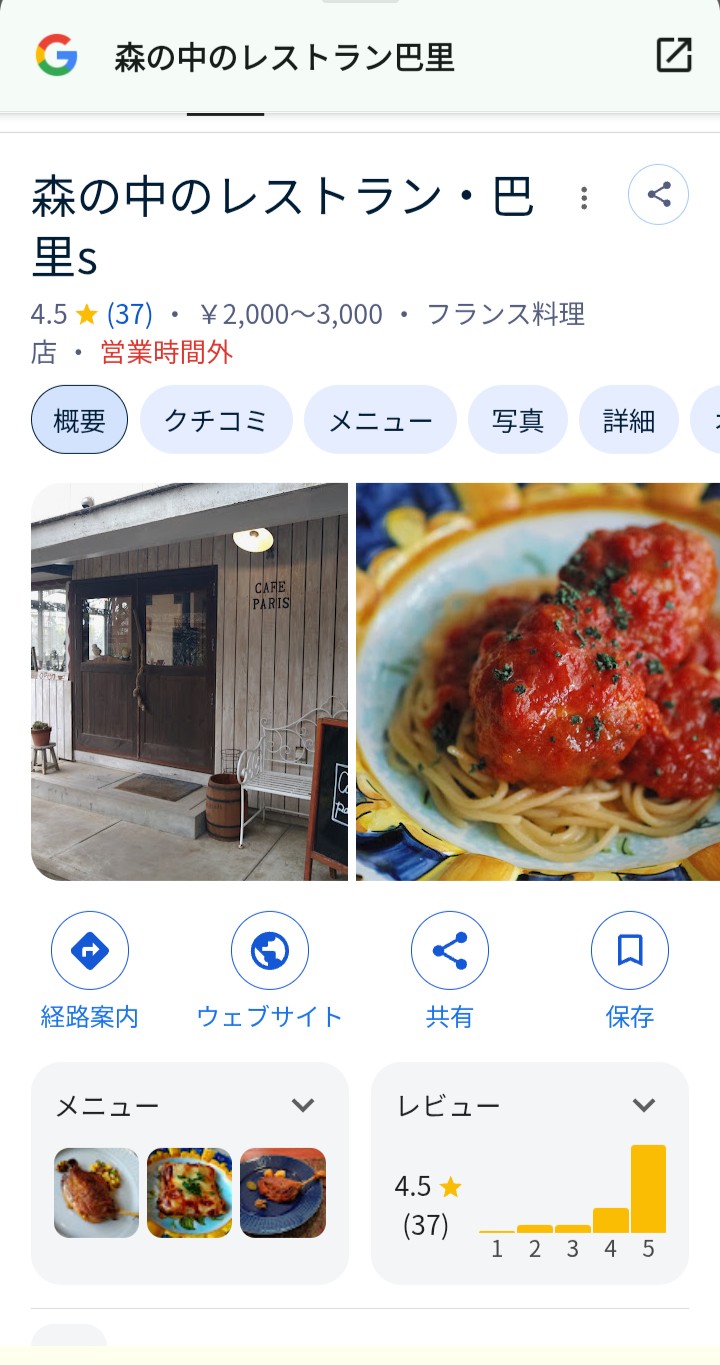Go to the 詳細 tab
720x1365 pixels.
[628, 420]
